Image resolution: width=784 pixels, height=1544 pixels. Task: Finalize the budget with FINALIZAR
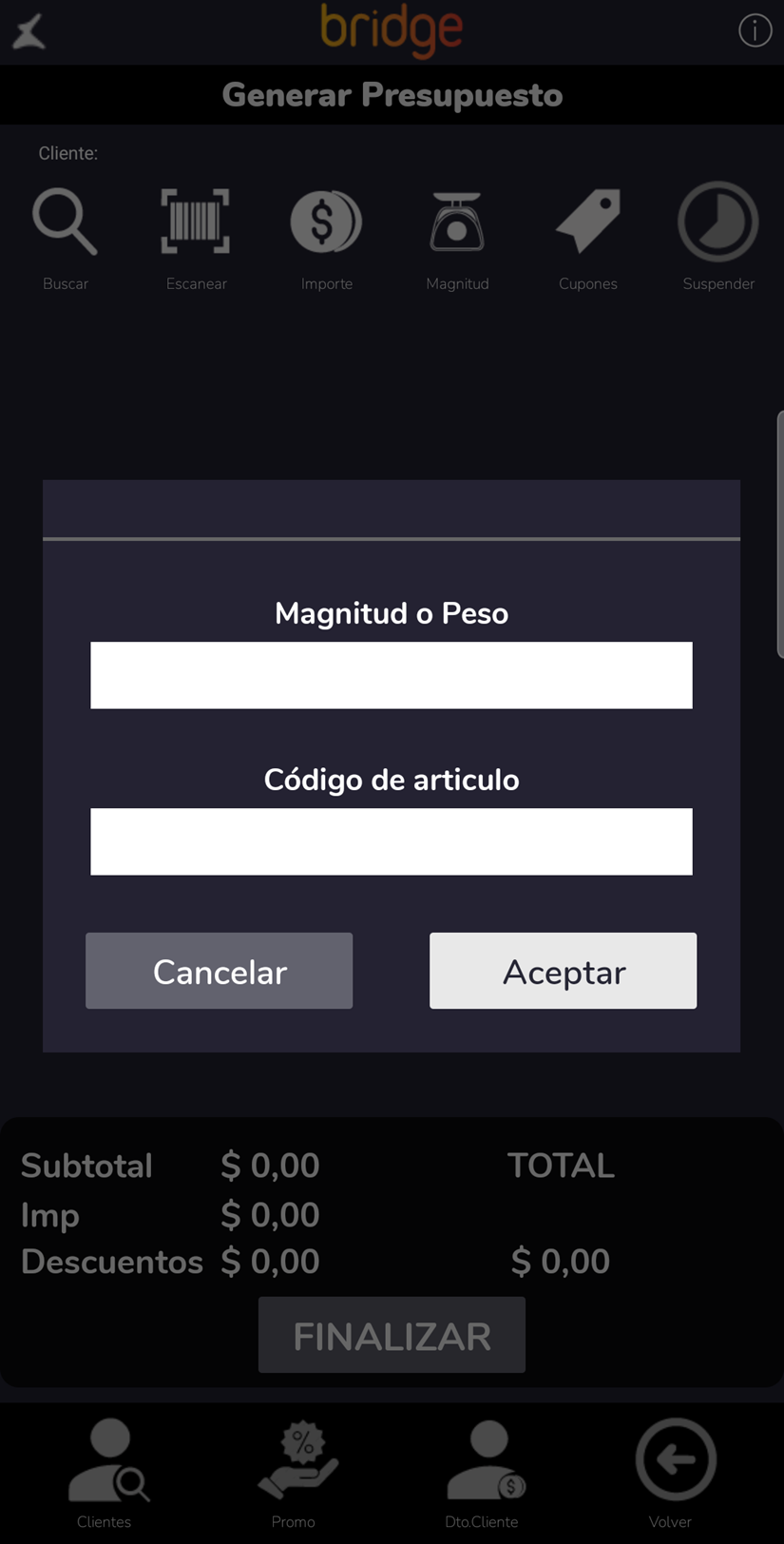pyautogui.click(x=392, y=1335)
